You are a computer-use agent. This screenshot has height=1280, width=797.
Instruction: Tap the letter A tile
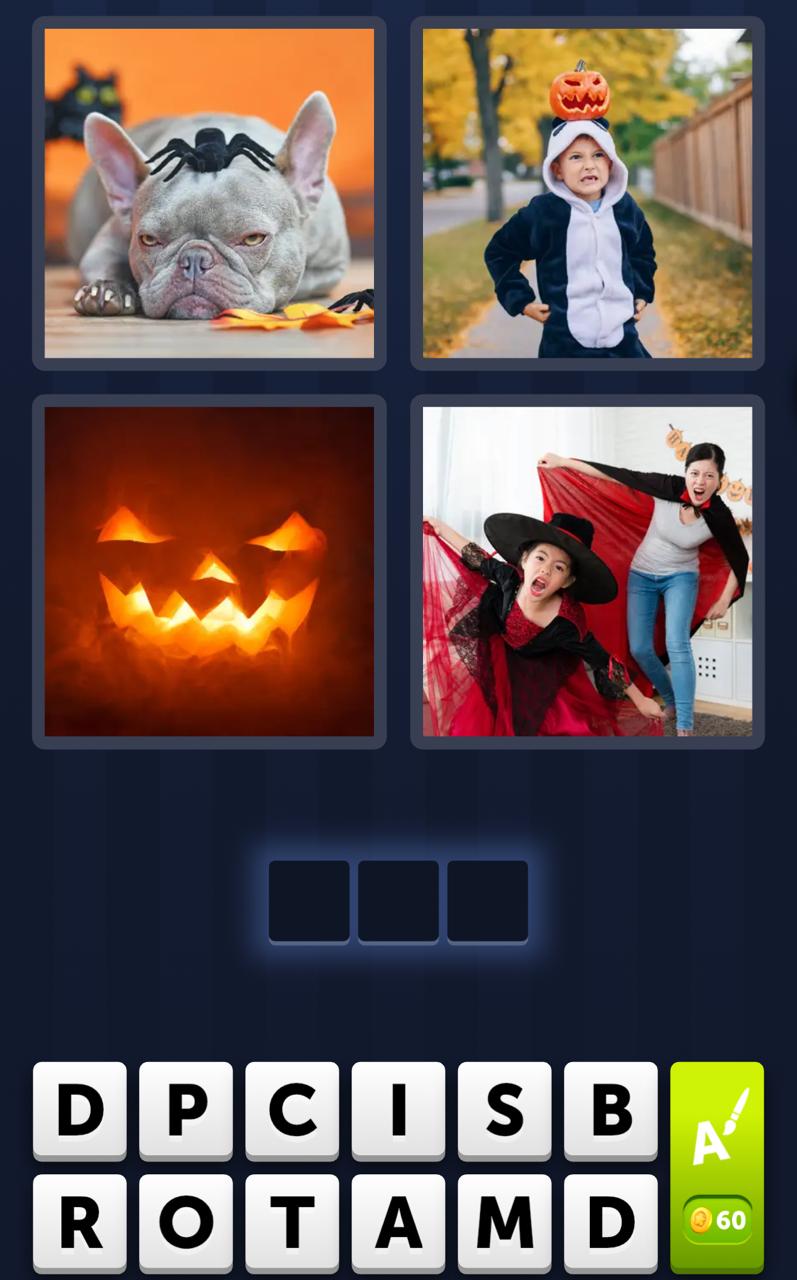click(398, 1221)
